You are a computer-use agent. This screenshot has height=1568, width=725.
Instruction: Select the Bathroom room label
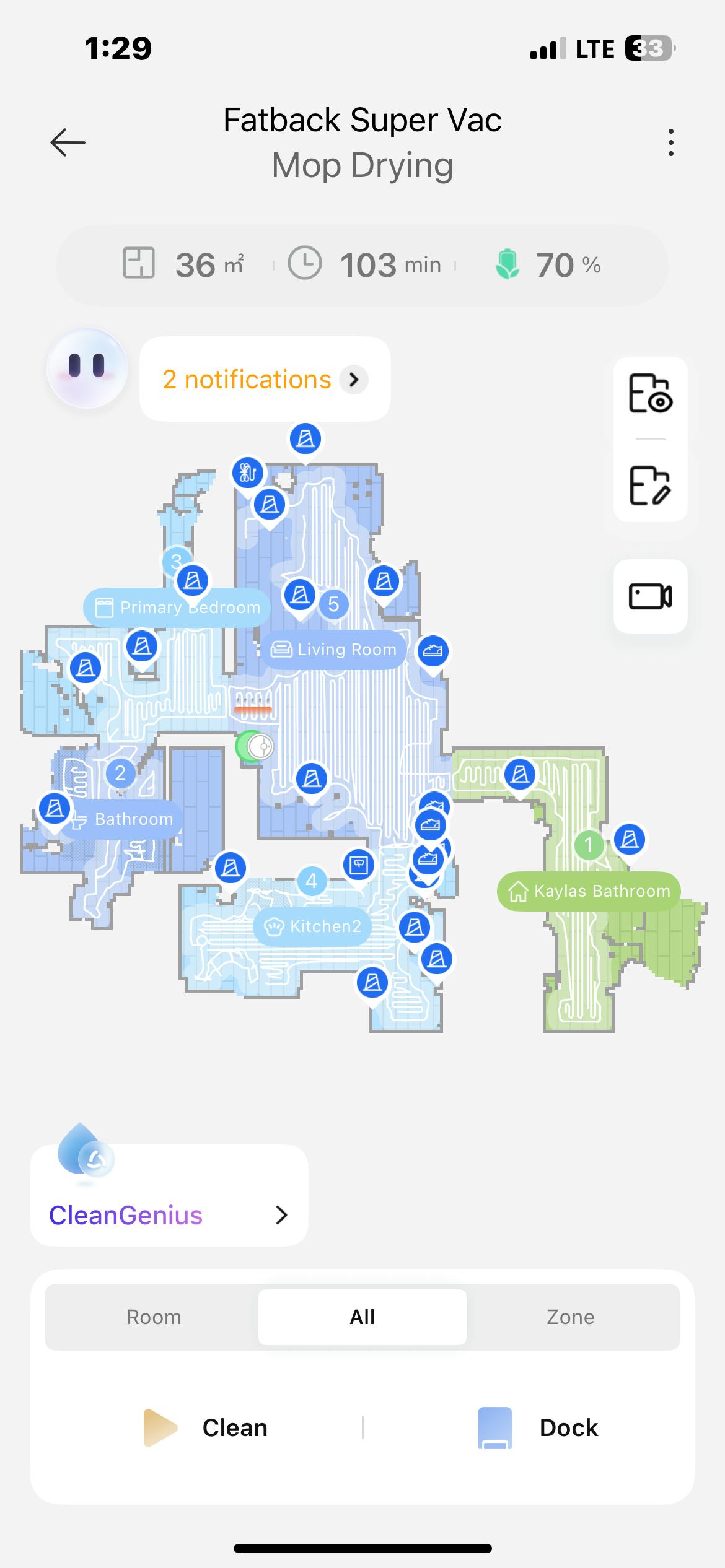coord(121,819)
